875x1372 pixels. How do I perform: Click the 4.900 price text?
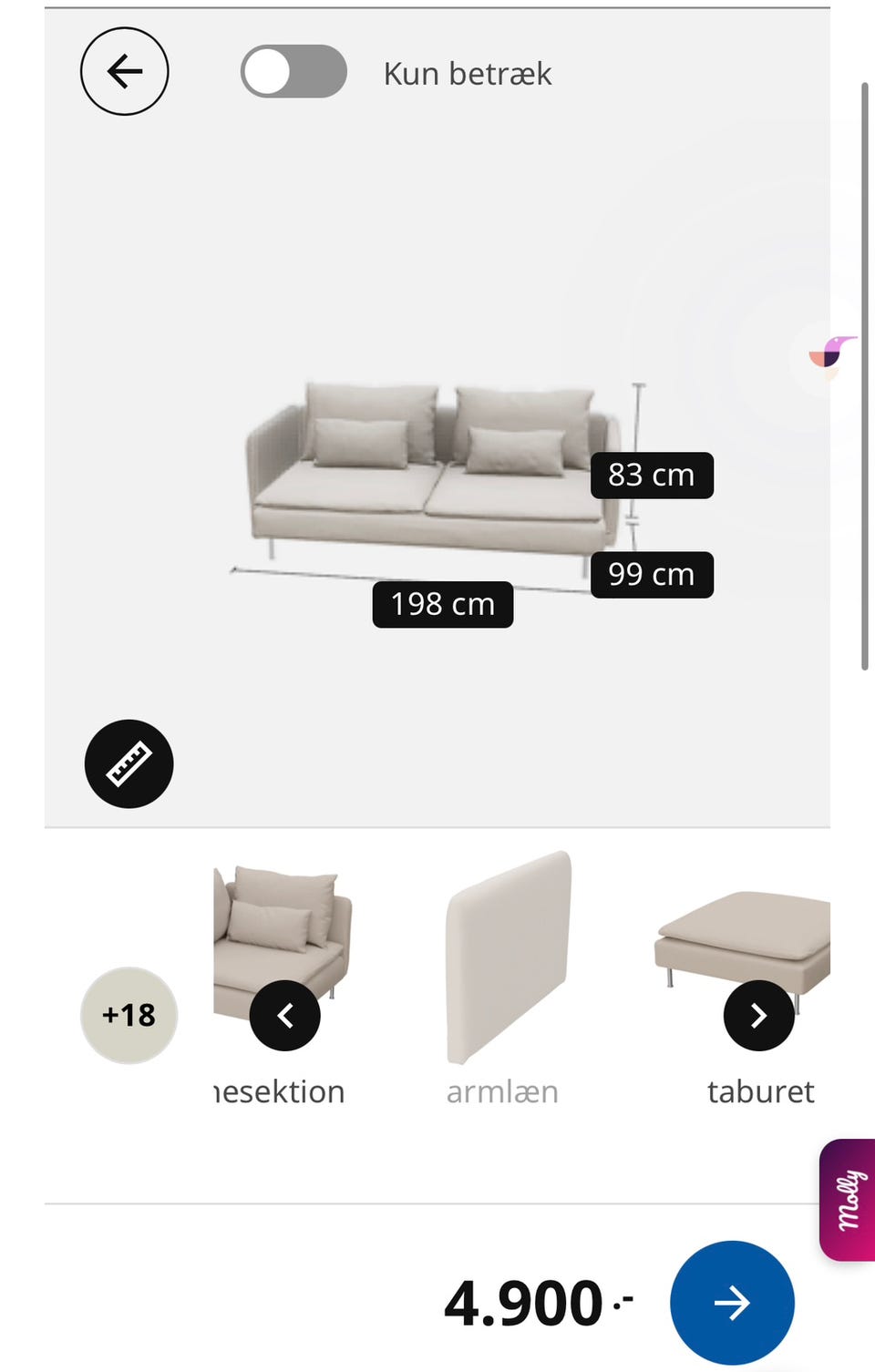533,1302
